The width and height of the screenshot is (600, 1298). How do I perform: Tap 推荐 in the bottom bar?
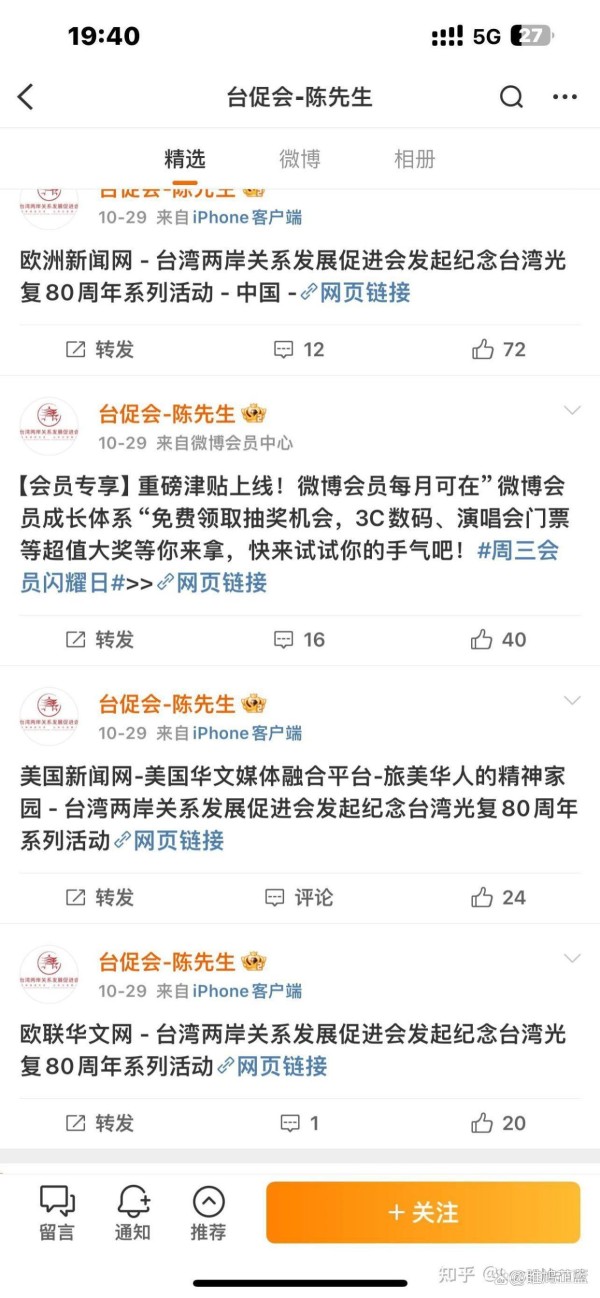(x=208, y=1212)
